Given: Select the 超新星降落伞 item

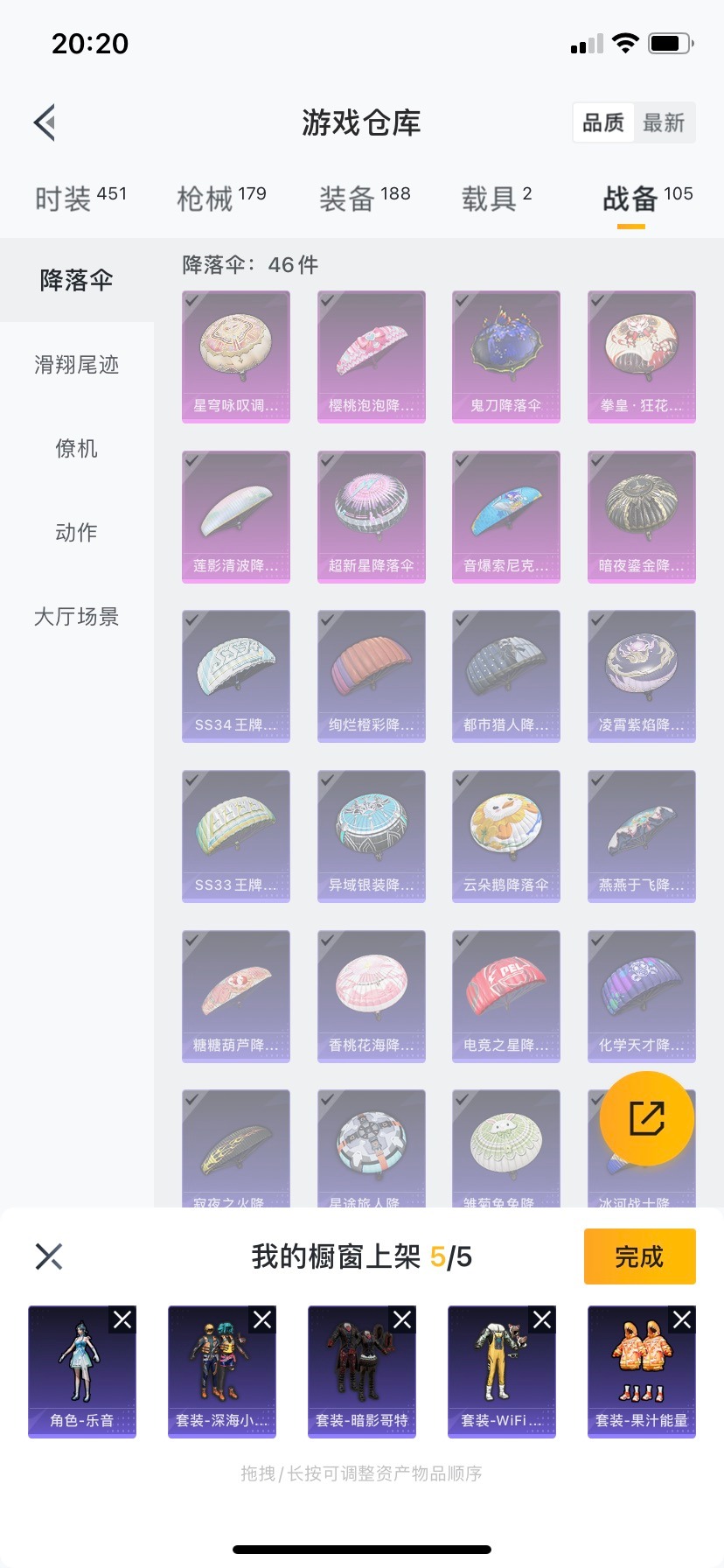Looking at the screenshot, I should 371,516.
